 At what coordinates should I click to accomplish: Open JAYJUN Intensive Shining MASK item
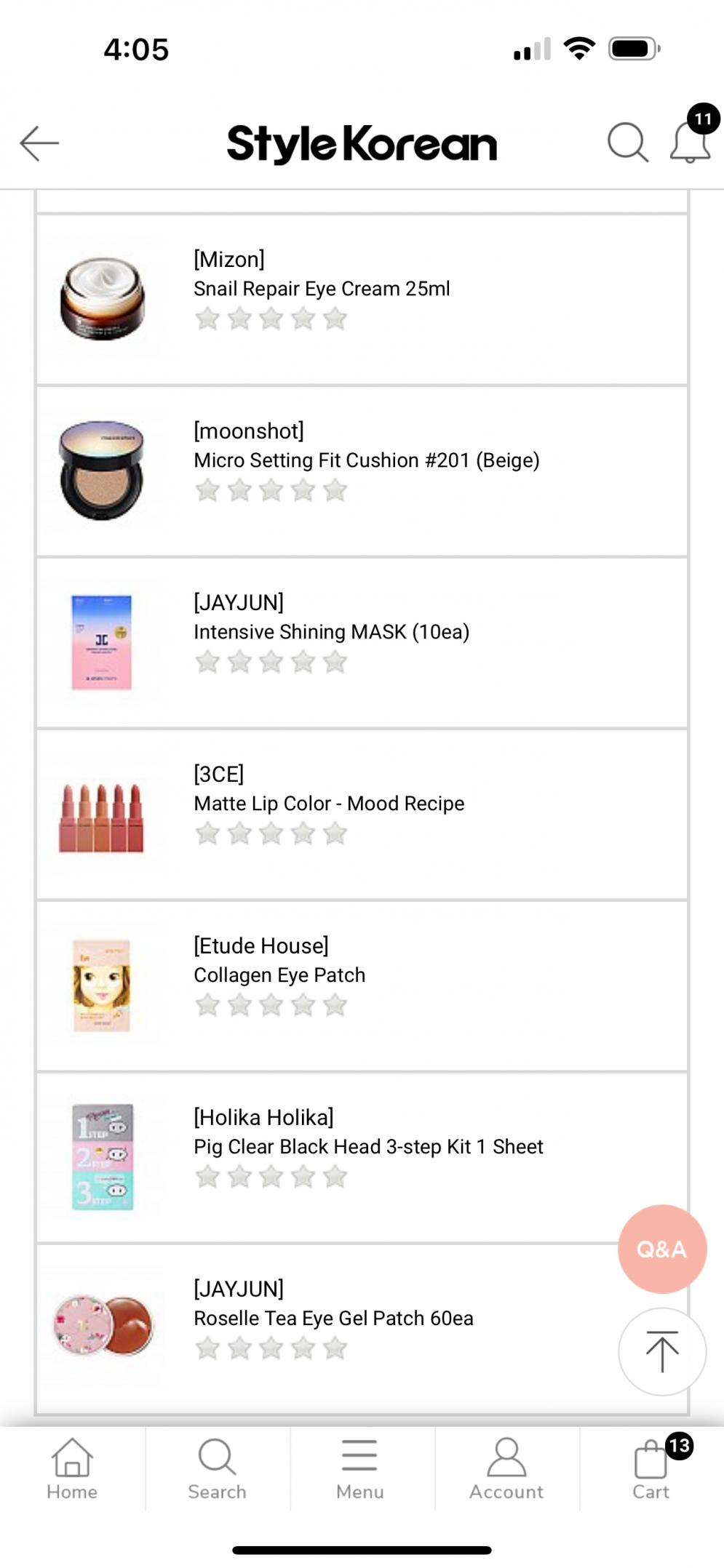coord(331,632)
